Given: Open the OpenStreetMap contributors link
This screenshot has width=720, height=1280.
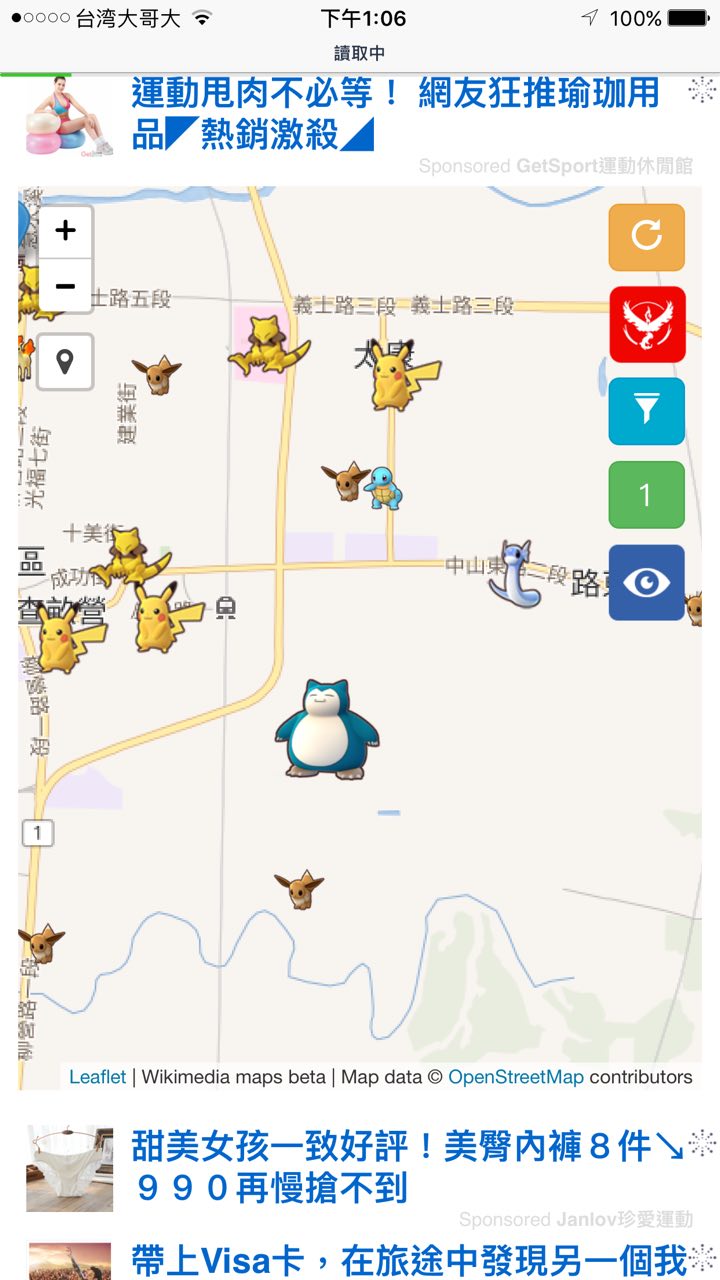Looking at the screenshot, I should pos(515,1077).
